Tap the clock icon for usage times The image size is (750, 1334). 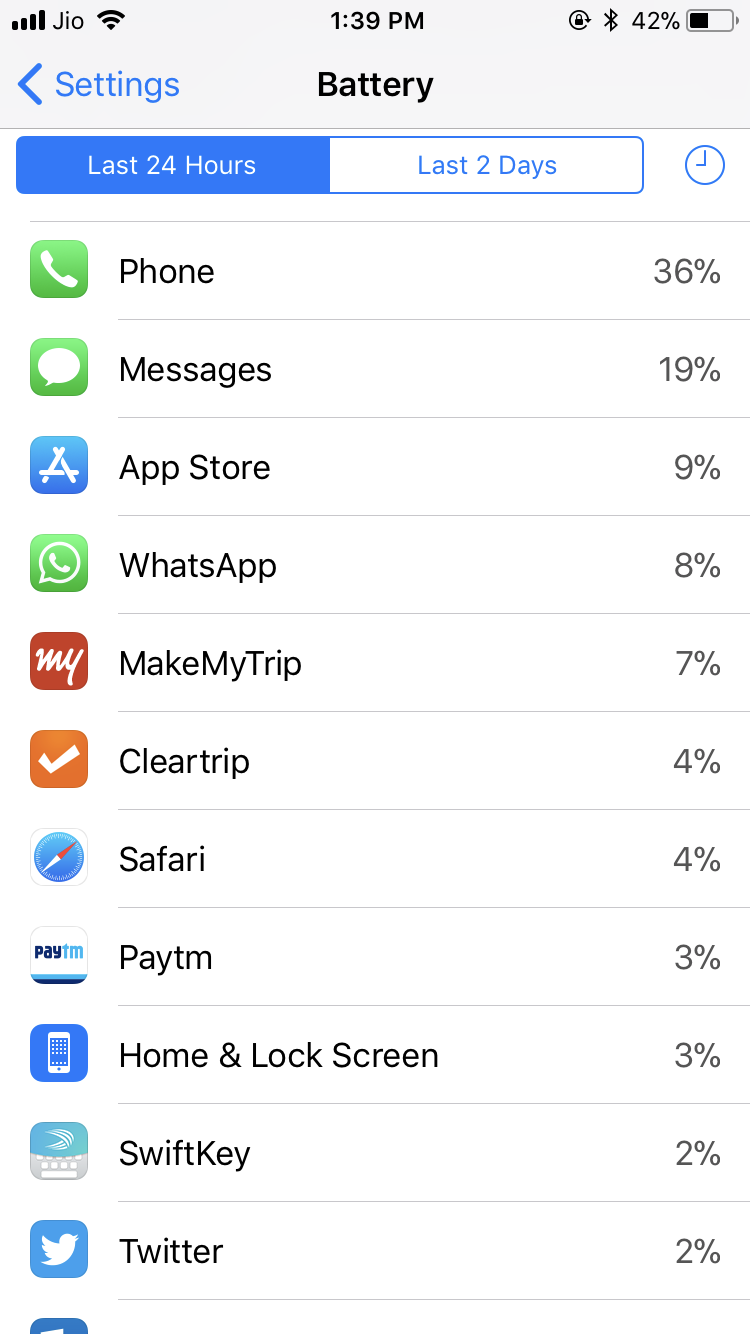click(704, 165)
